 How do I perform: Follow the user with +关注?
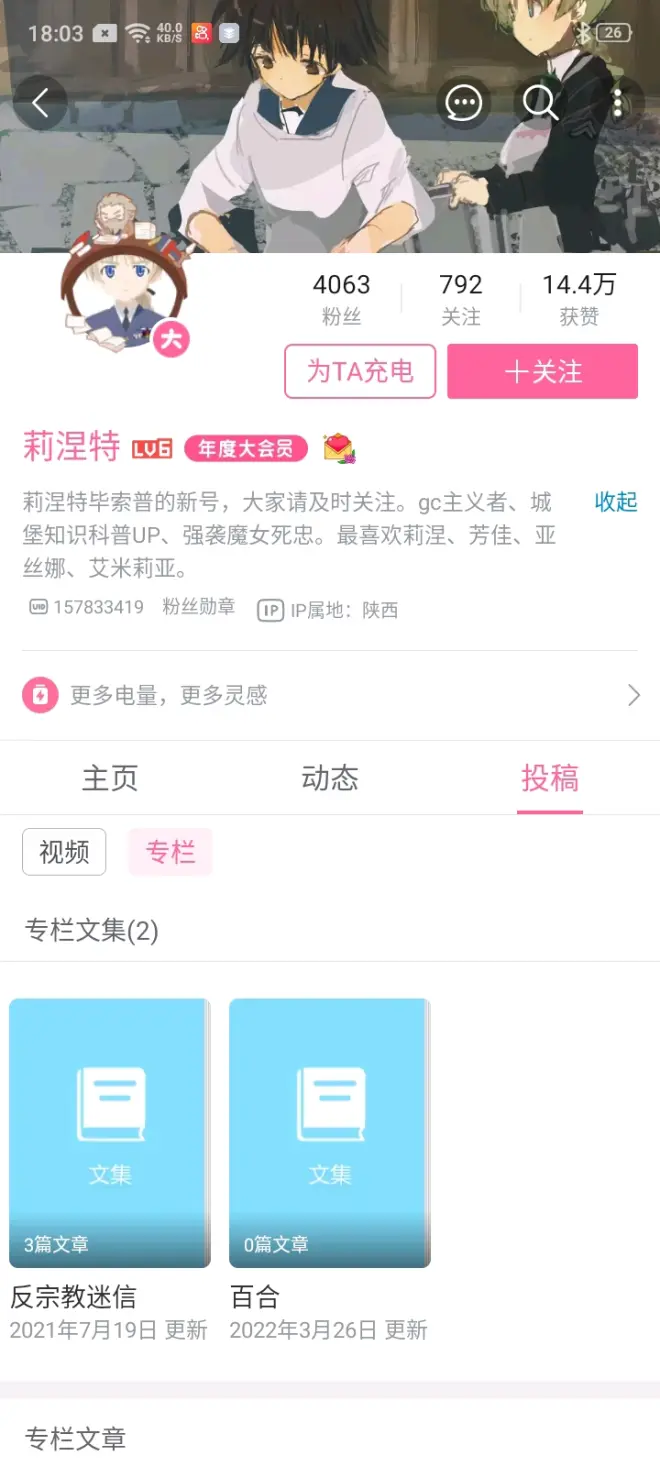click(x=542, y=372)
